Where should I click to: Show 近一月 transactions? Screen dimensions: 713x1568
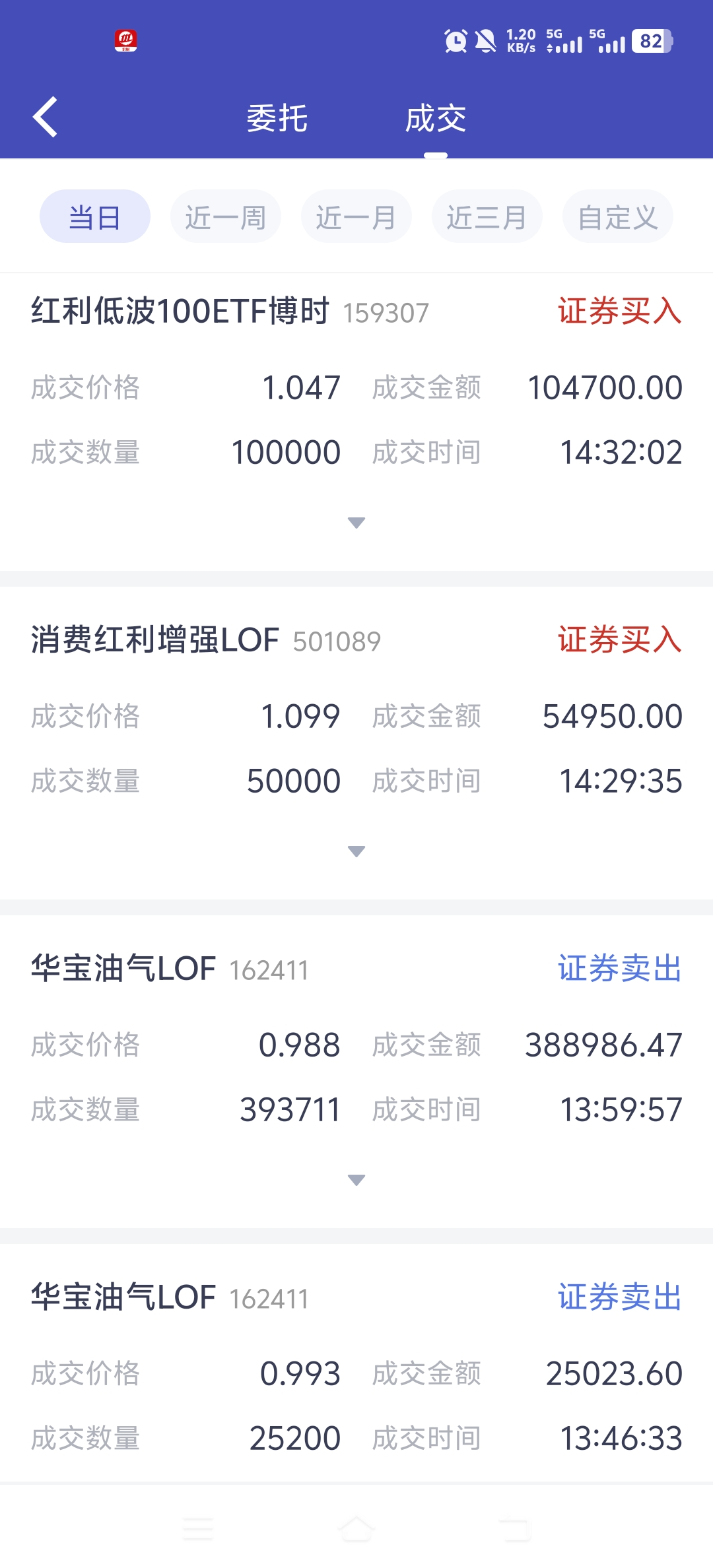356,216
